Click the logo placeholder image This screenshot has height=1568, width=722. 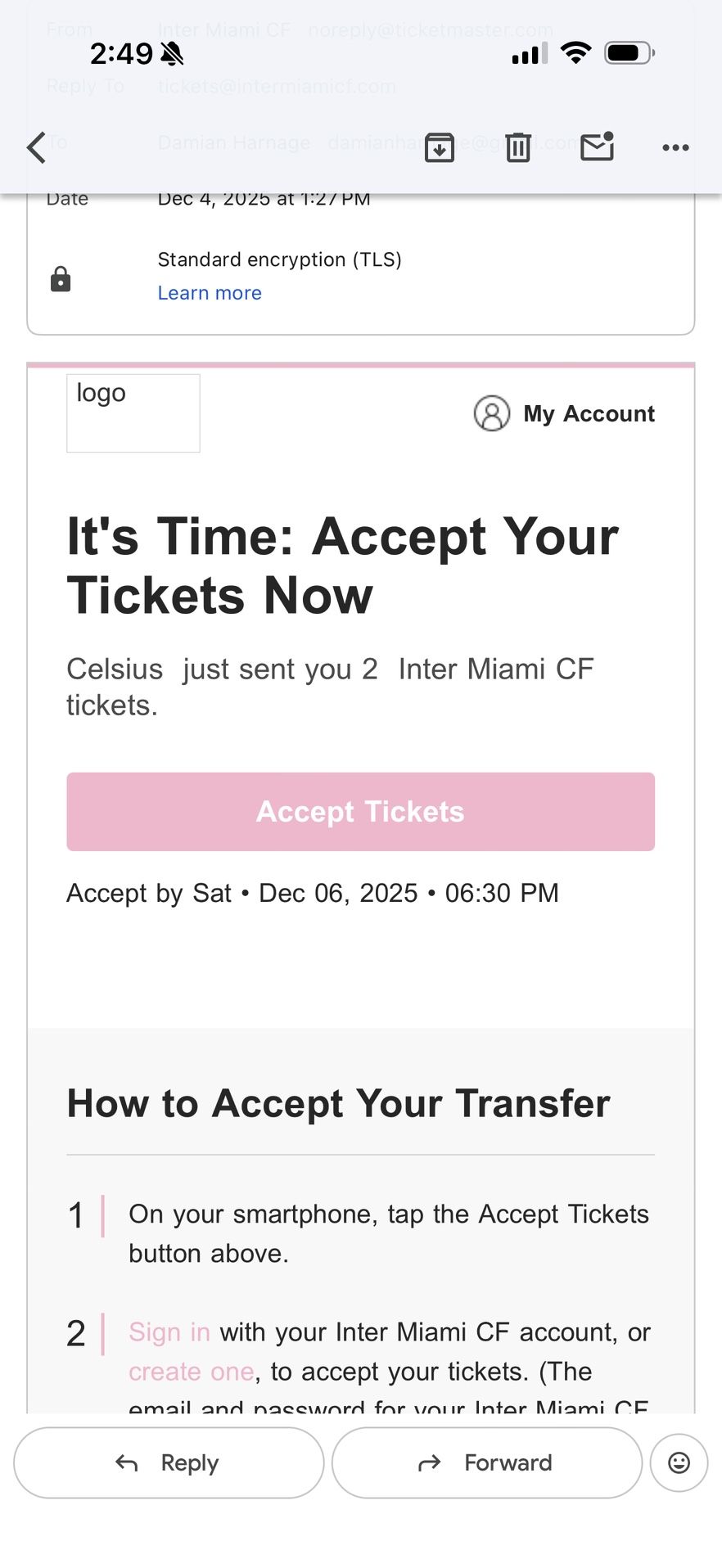tap(133, 412)
